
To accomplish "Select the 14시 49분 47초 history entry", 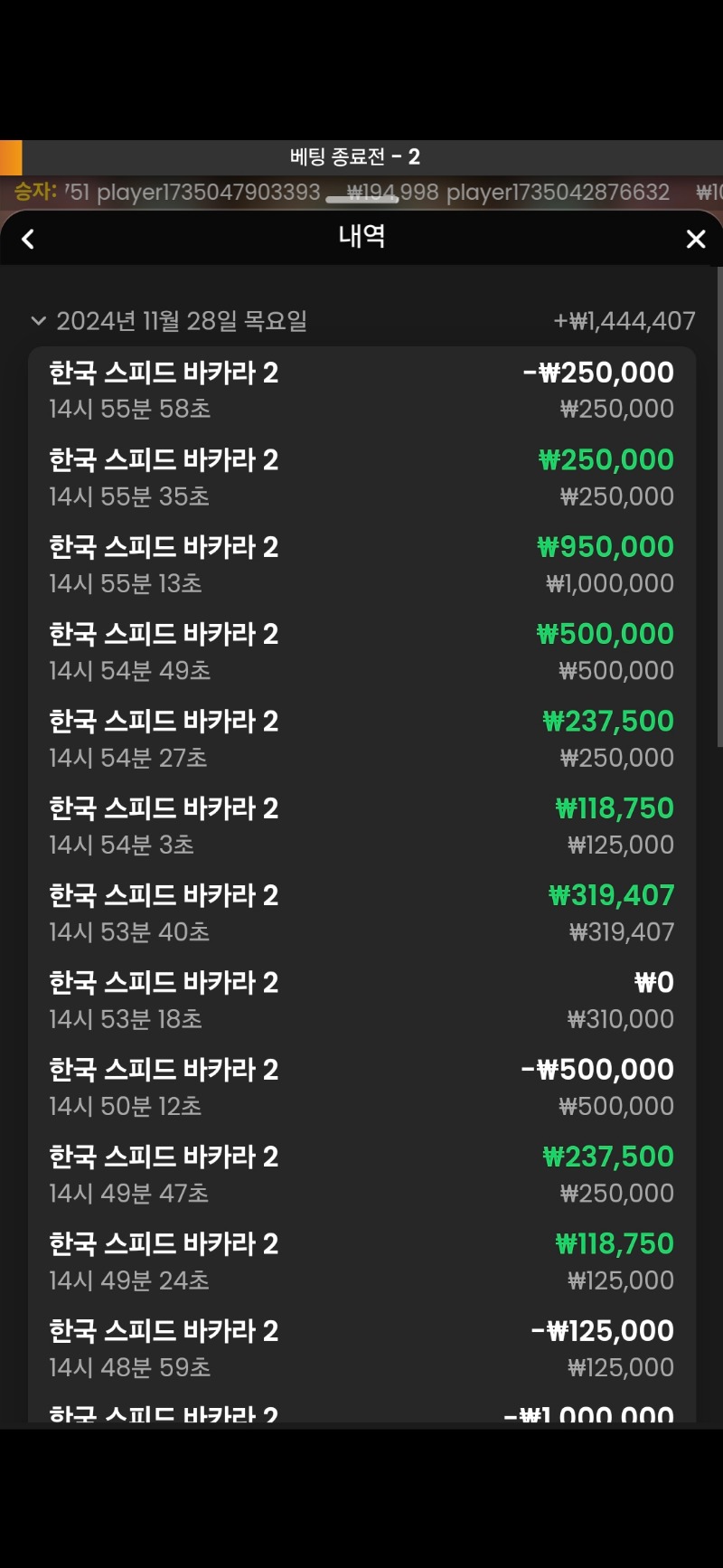I will pyautogui.click(x=361, y=1174).
